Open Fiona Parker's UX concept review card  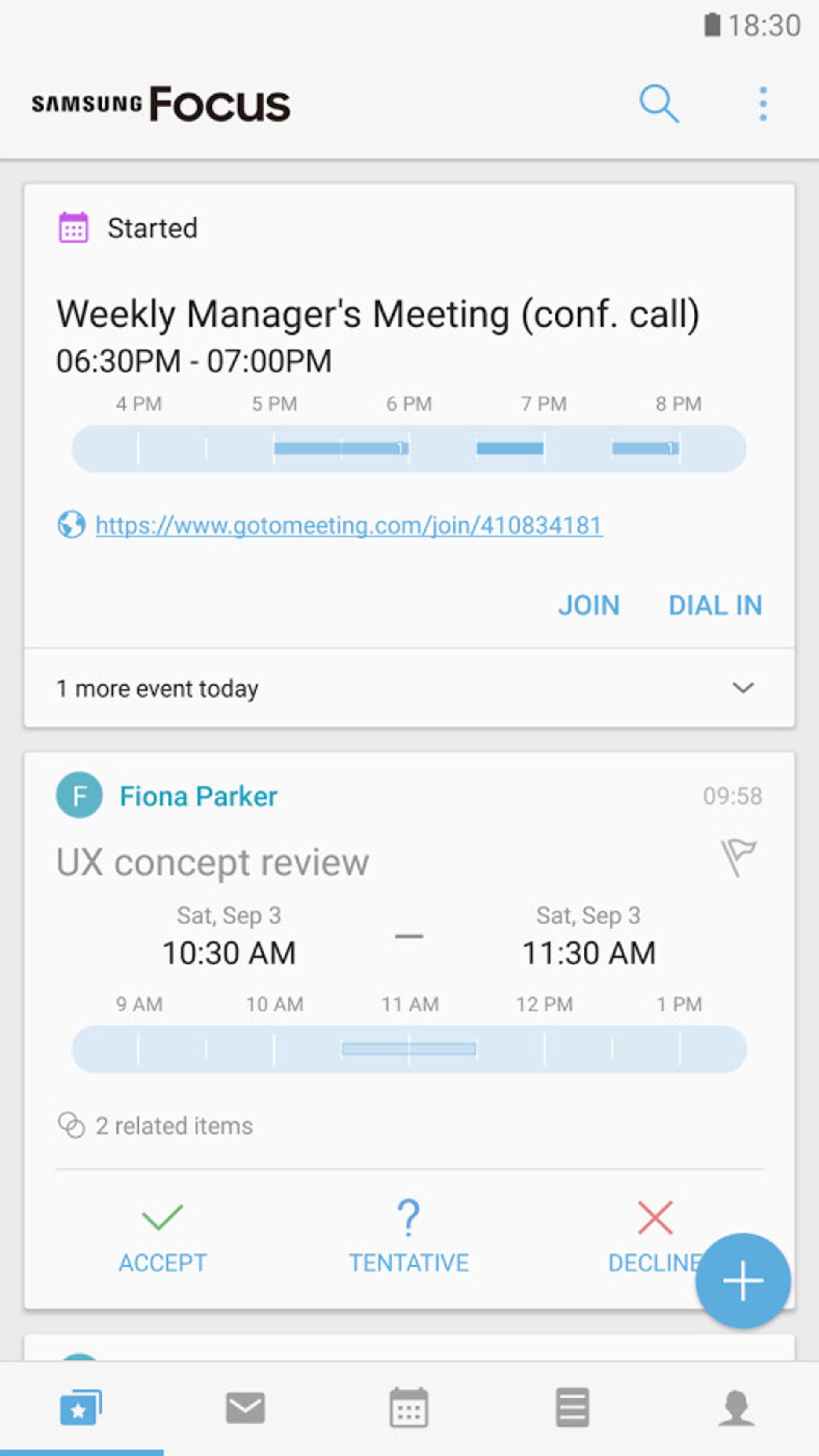(x=213, y=863)
